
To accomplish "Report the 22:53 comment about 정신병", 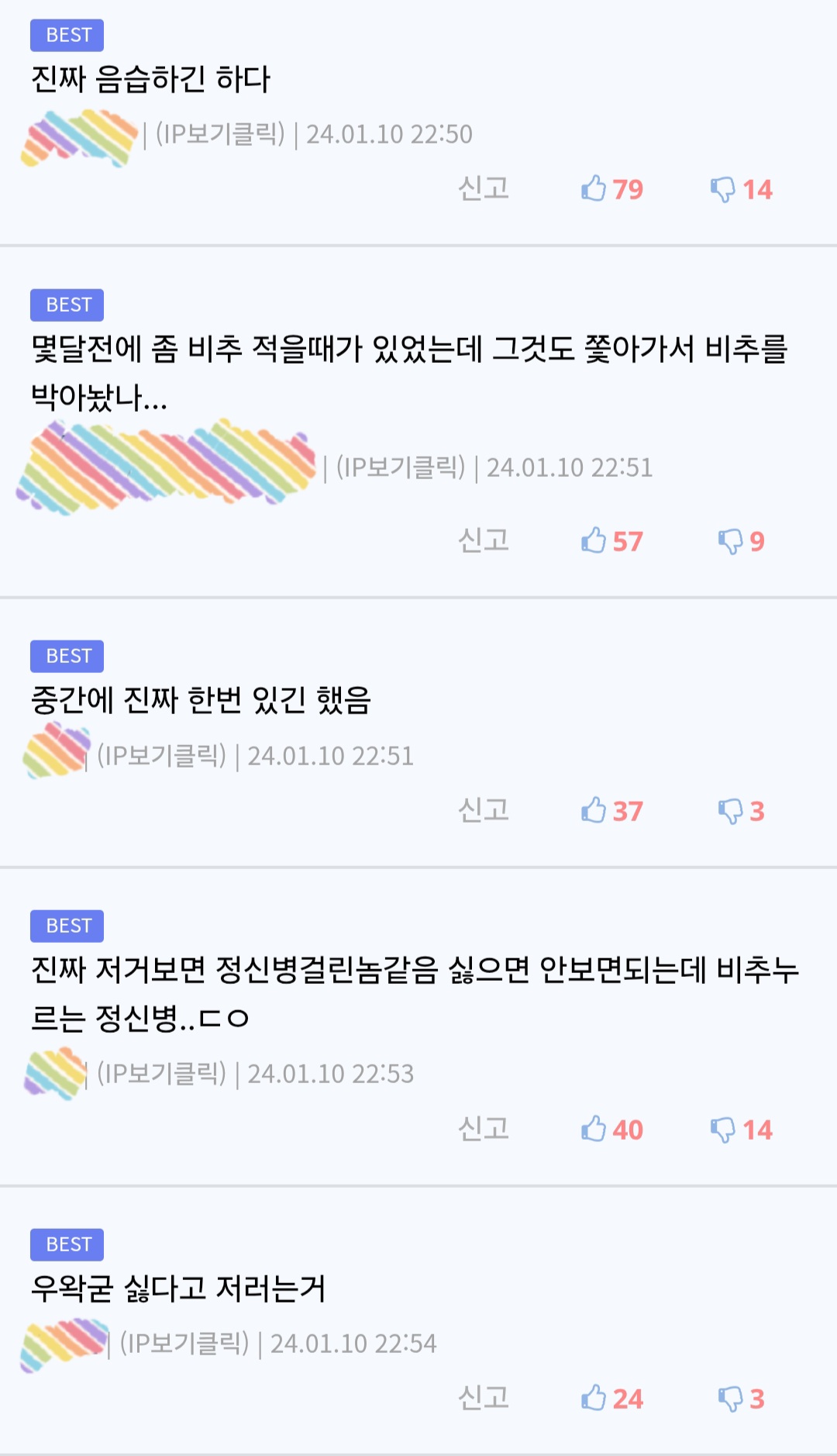I will tap(484, 1129).
